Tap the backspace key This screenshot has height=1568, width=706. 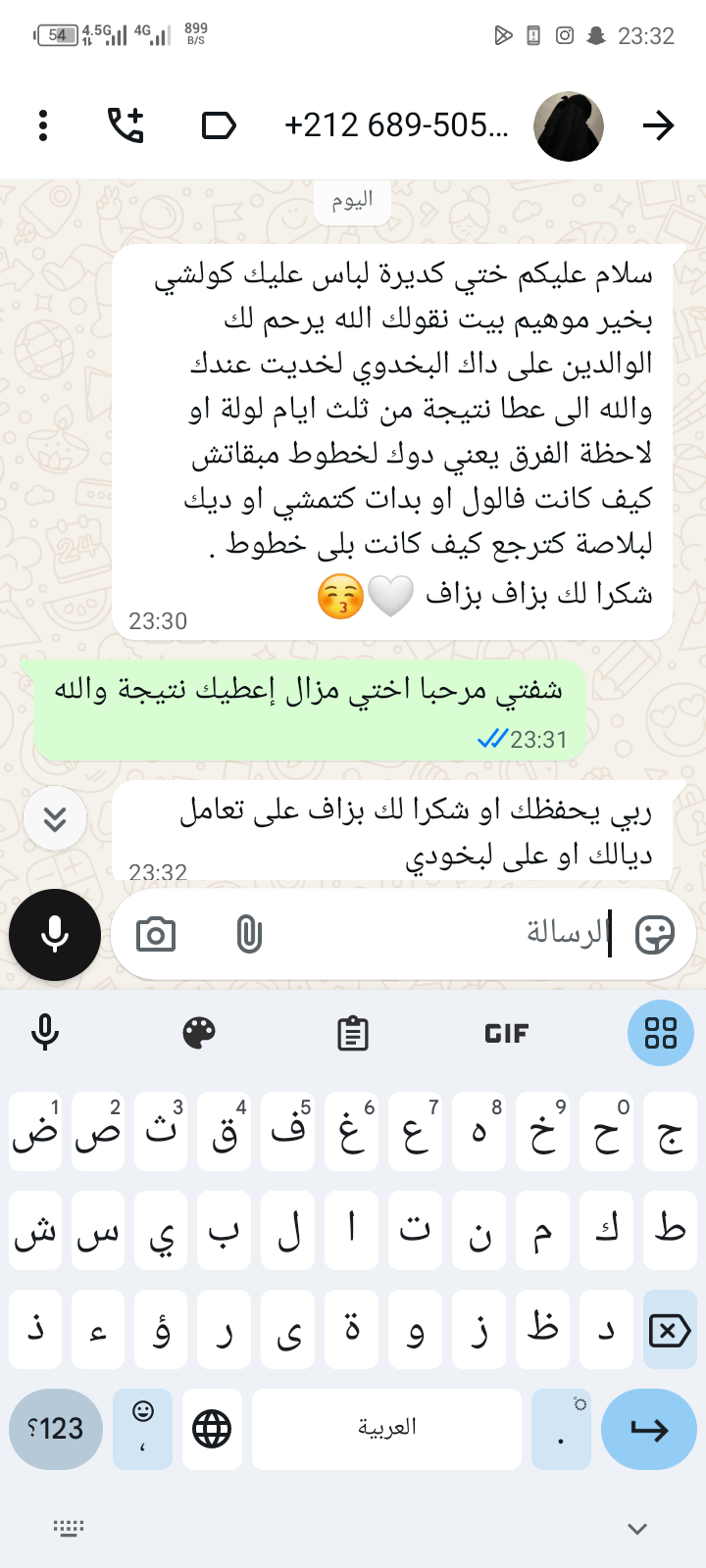pyautogui.click(x=670, y=1331)
